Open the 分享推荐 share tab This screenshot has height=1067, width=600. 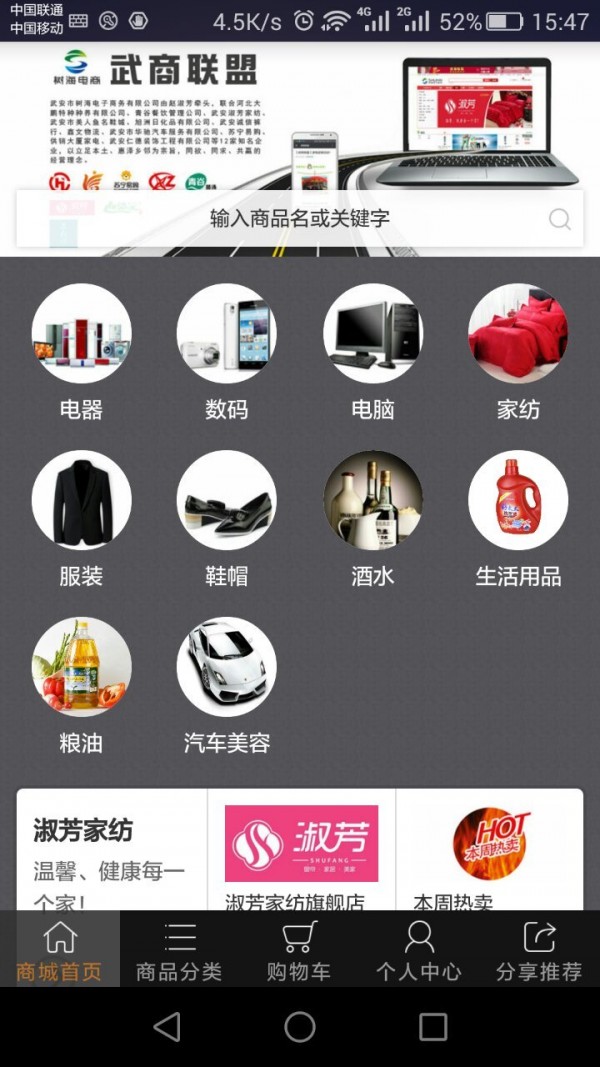point(539,950)
